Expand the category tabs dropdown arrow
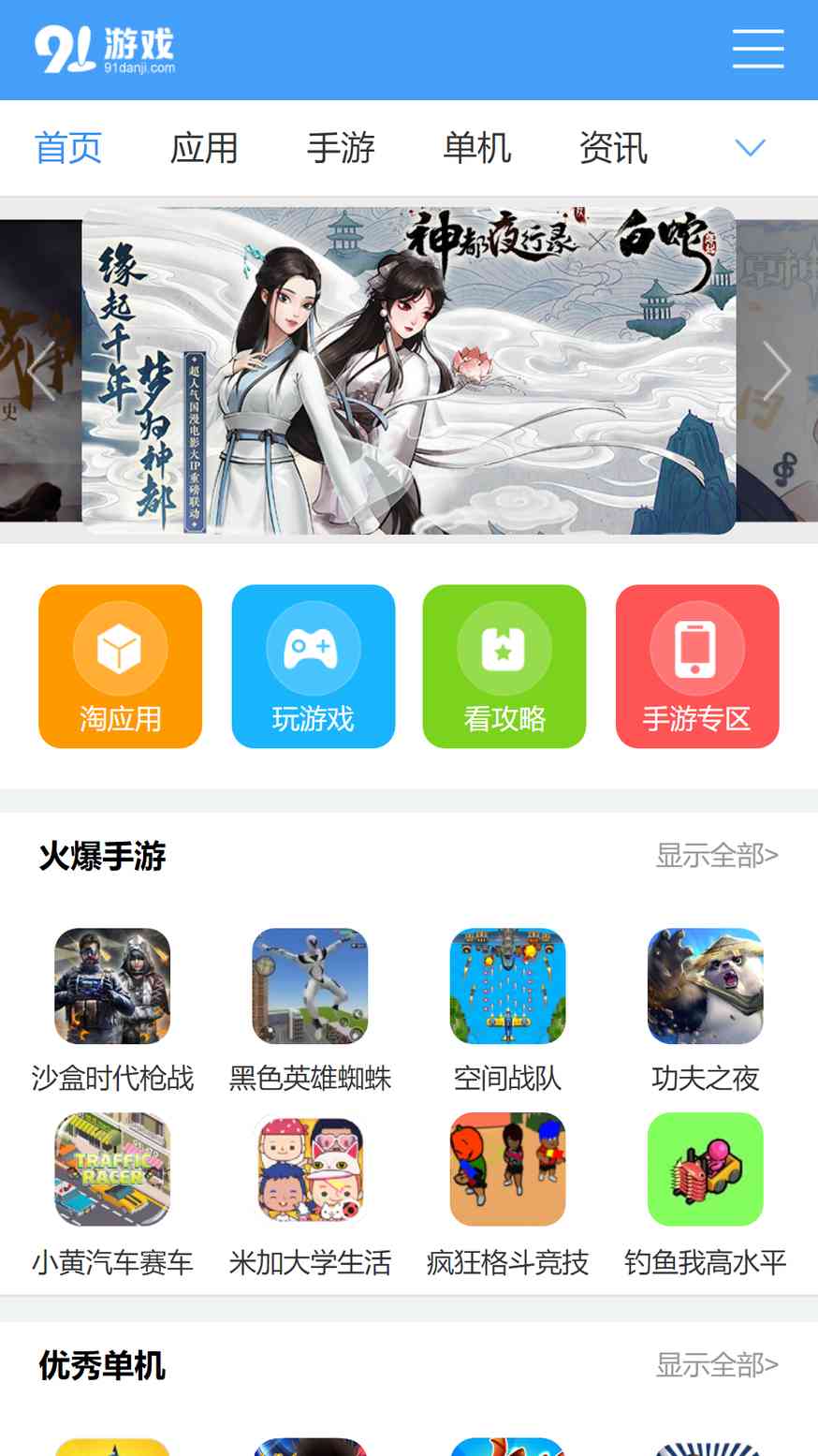The width and height of the screenshot is (818, 1456). [750, 148]
